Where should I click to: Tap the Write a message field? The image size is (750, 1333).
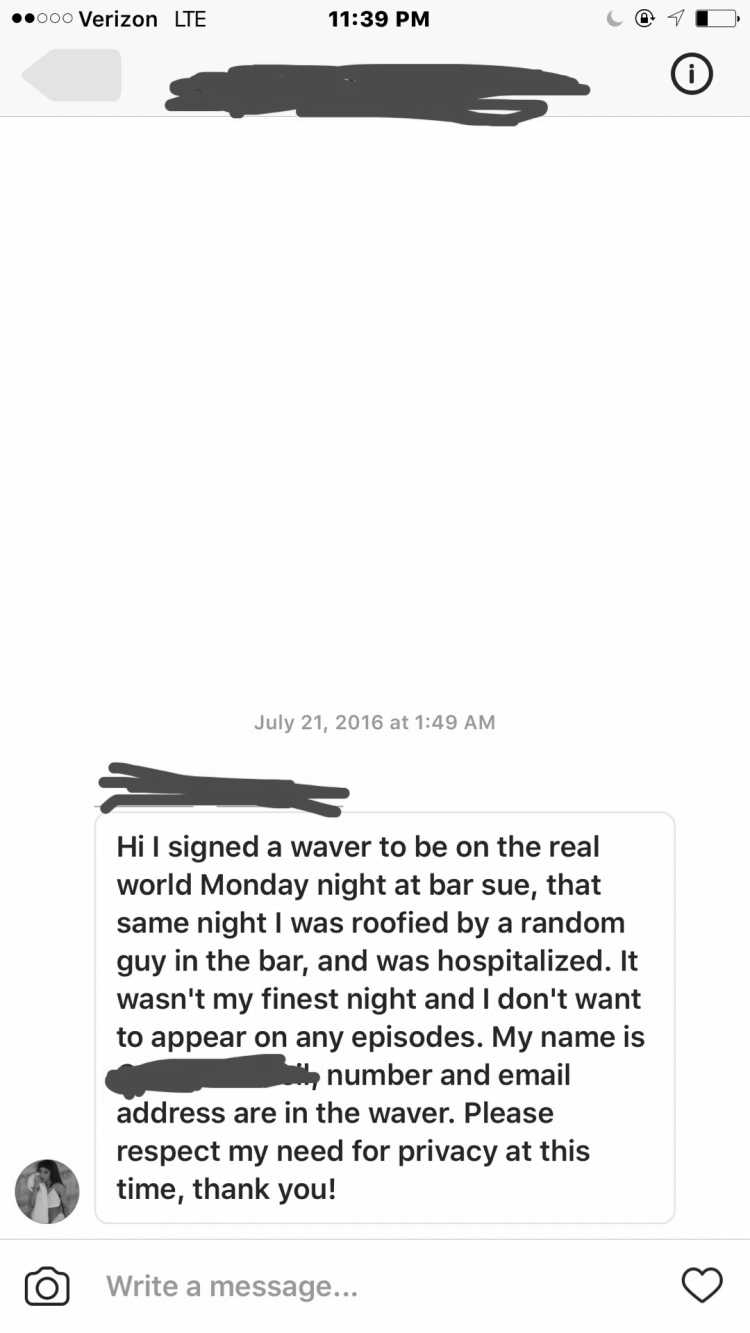tap(380, 1286)
